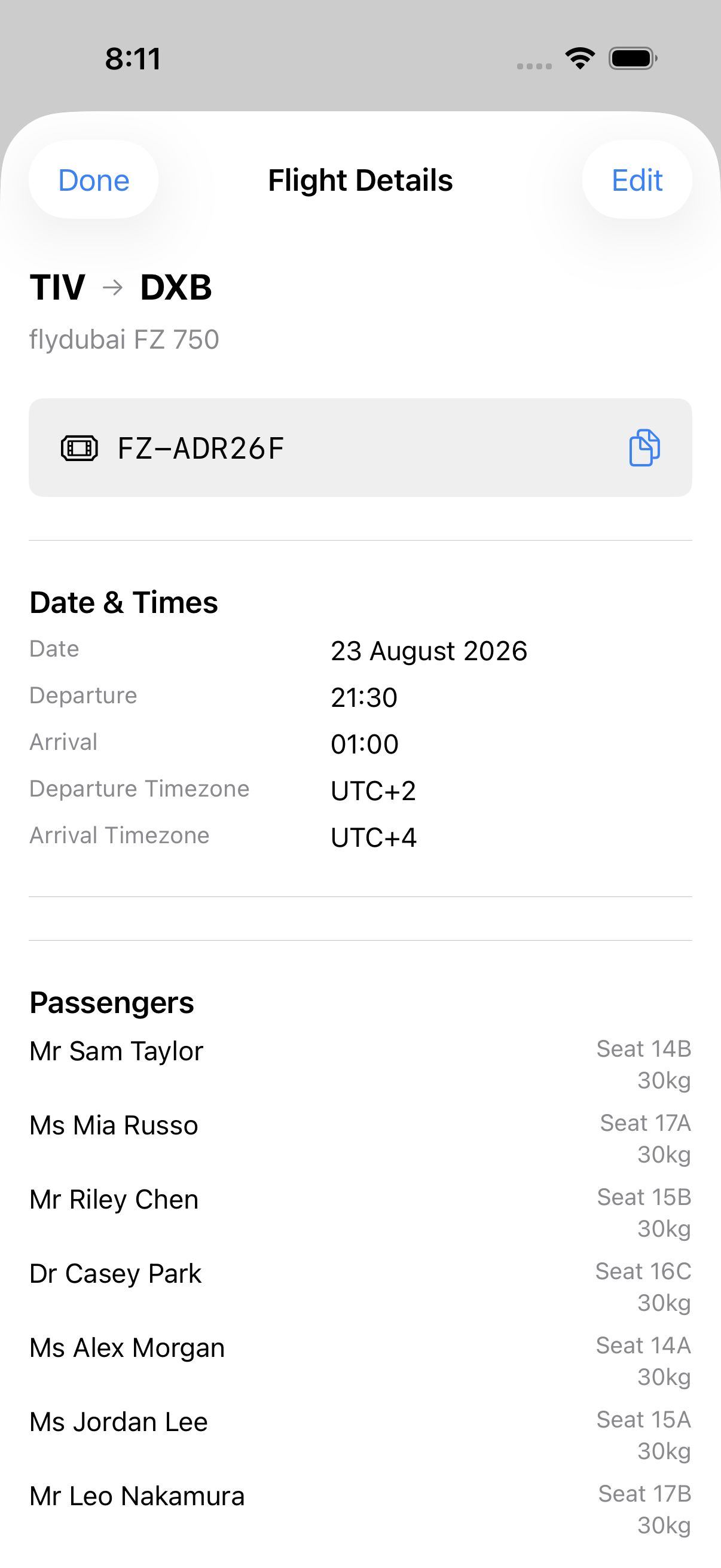Viewport: 721px width, 1568px height.
Task: Select the Date field value 23 August 2026
Action: (430, 650)
